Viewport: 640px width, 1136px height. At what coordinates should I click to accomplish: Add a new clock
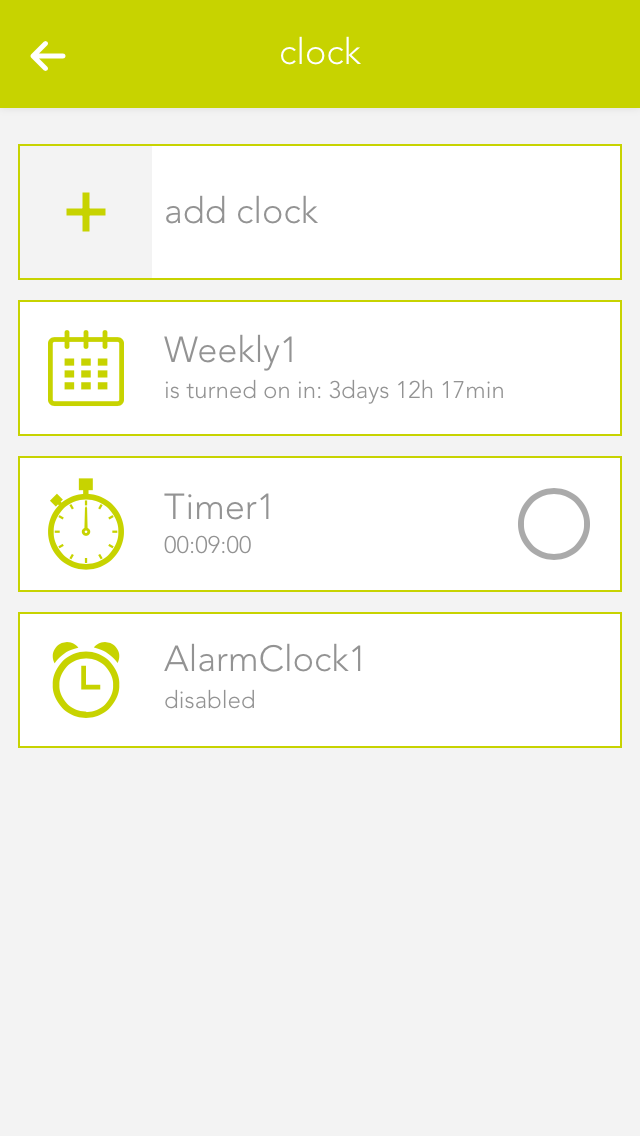point(320,212)
